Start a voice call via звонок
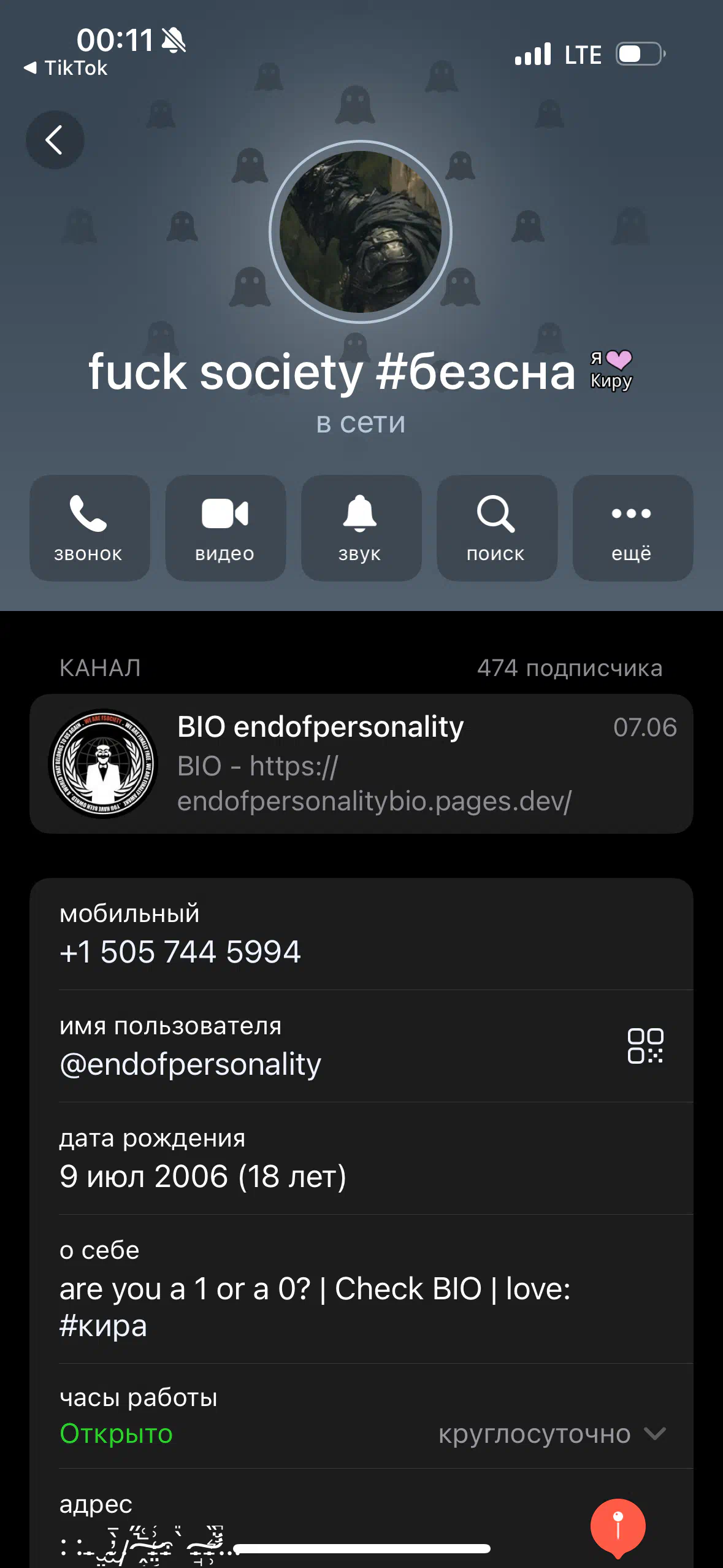The width and height of the screenshot is (723, 1568). (90, 528)
